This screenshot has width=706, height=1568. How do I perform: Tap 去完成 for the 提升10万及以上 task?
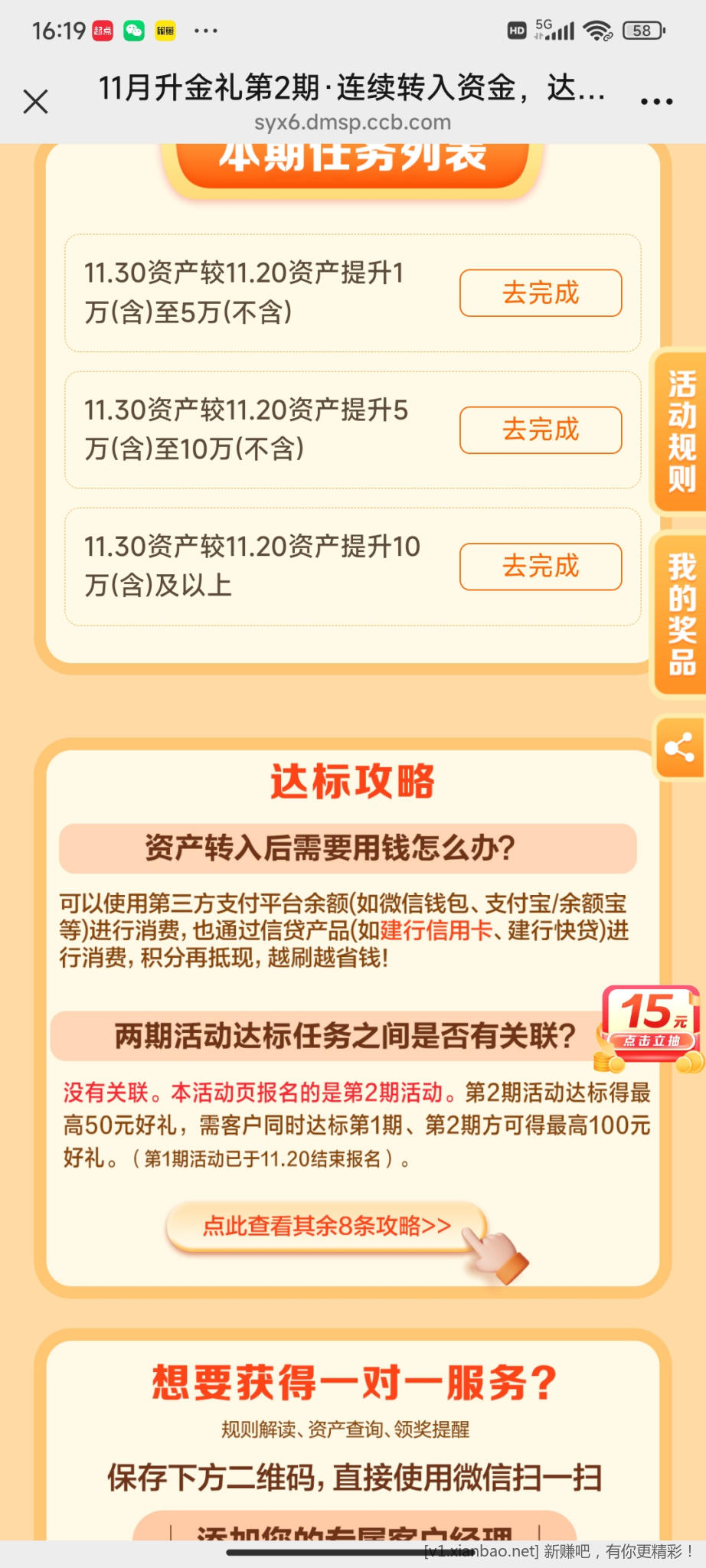[x=541, y=567]
